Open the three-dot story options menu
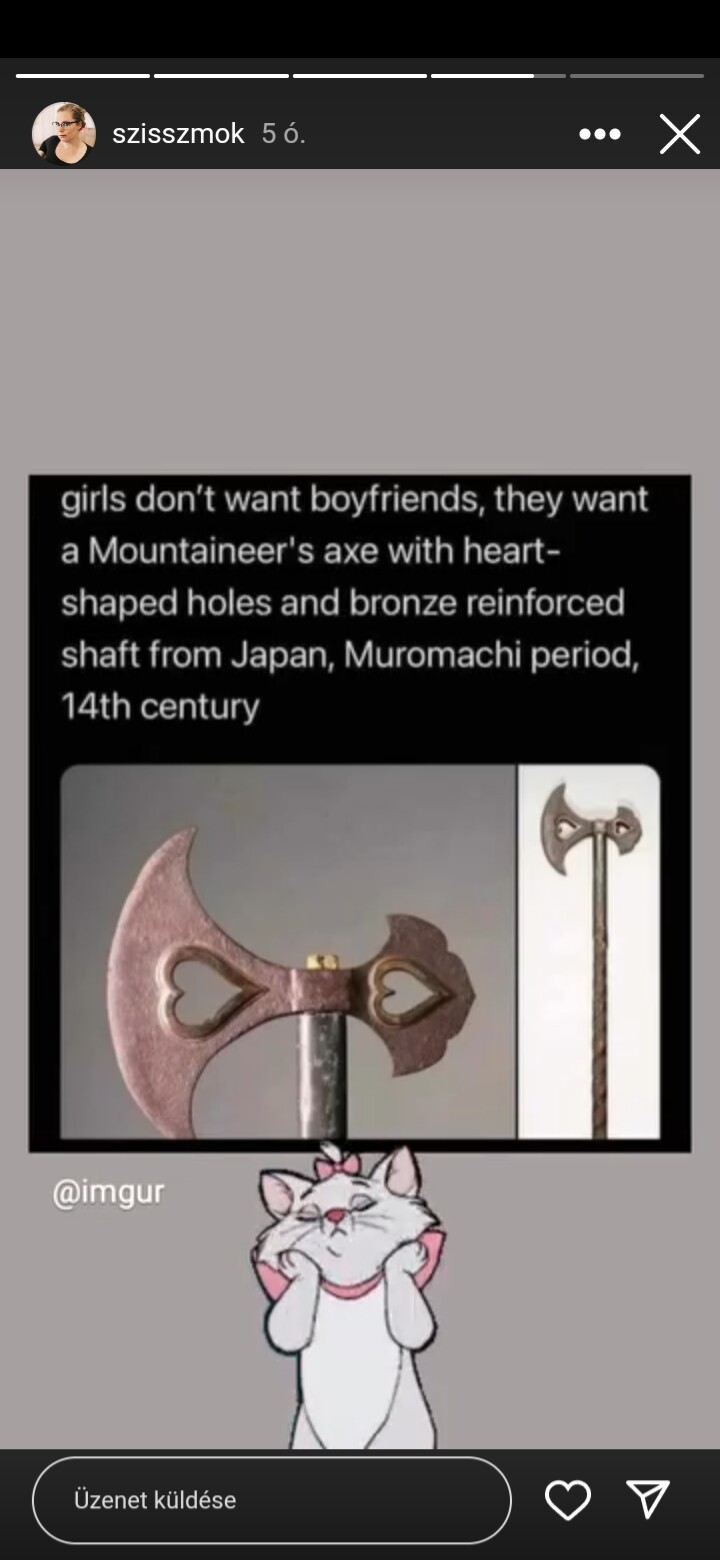Image resolution: width=720 pixels, height=1560 pixels. click(600, 134)
